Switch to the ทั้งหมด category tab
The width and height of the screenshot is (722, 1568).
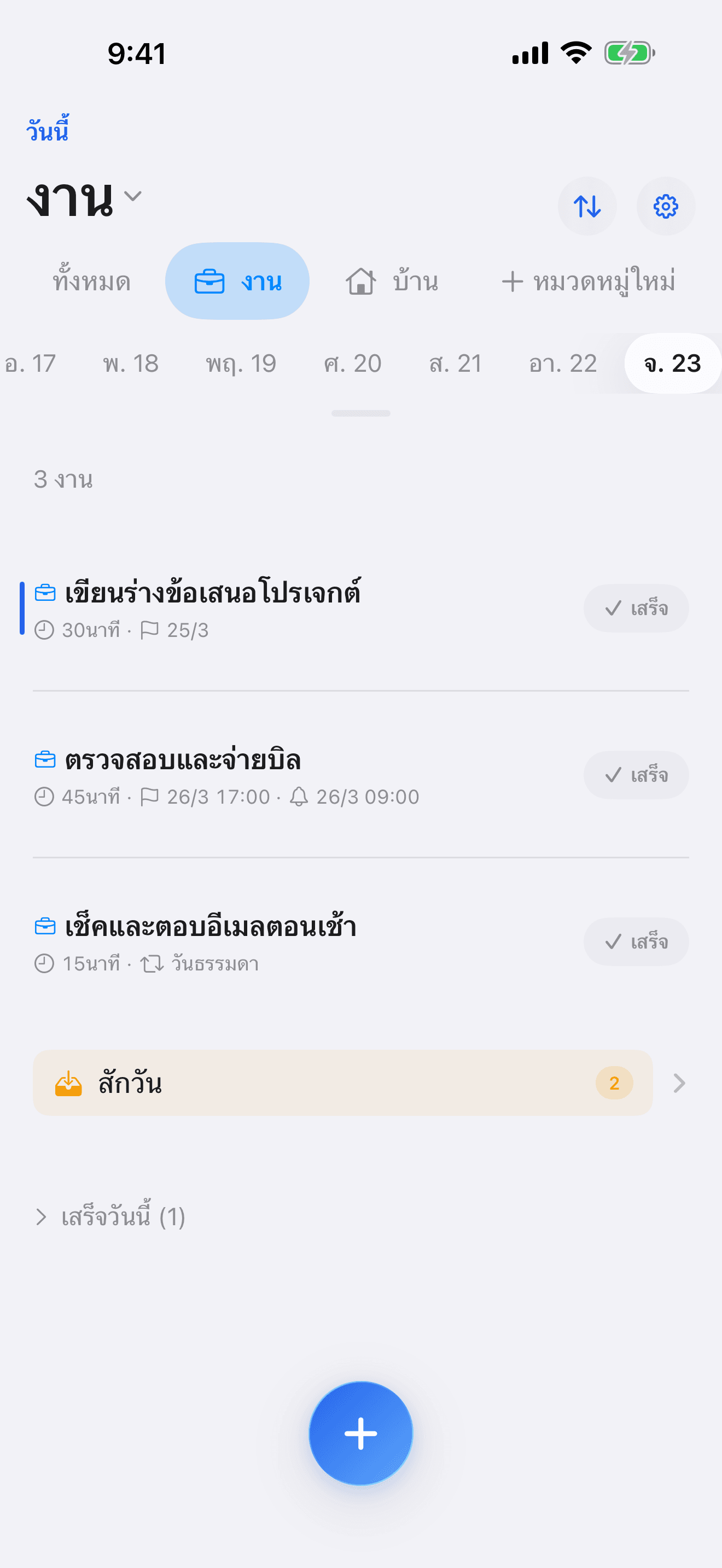[x=91, y=280]
